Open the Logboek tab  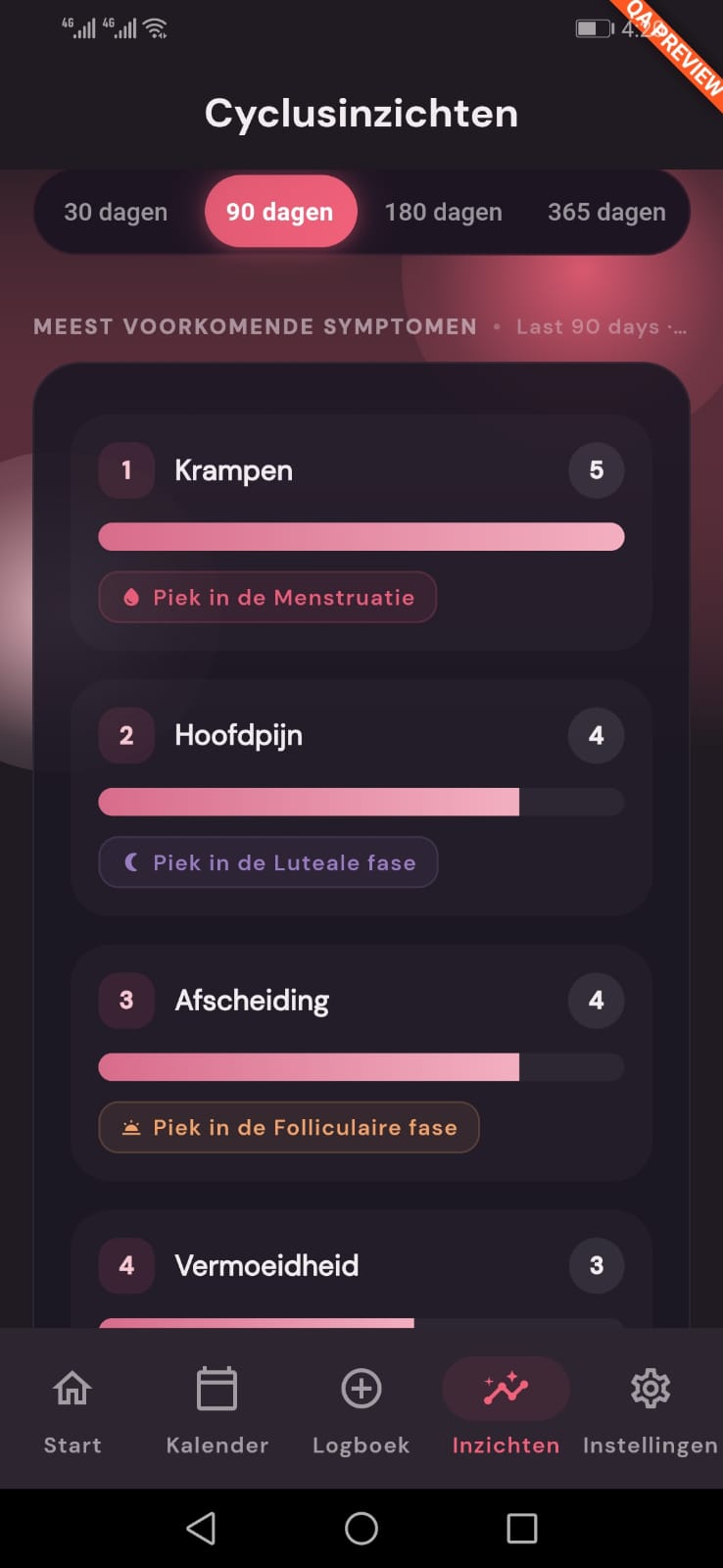361,1409
